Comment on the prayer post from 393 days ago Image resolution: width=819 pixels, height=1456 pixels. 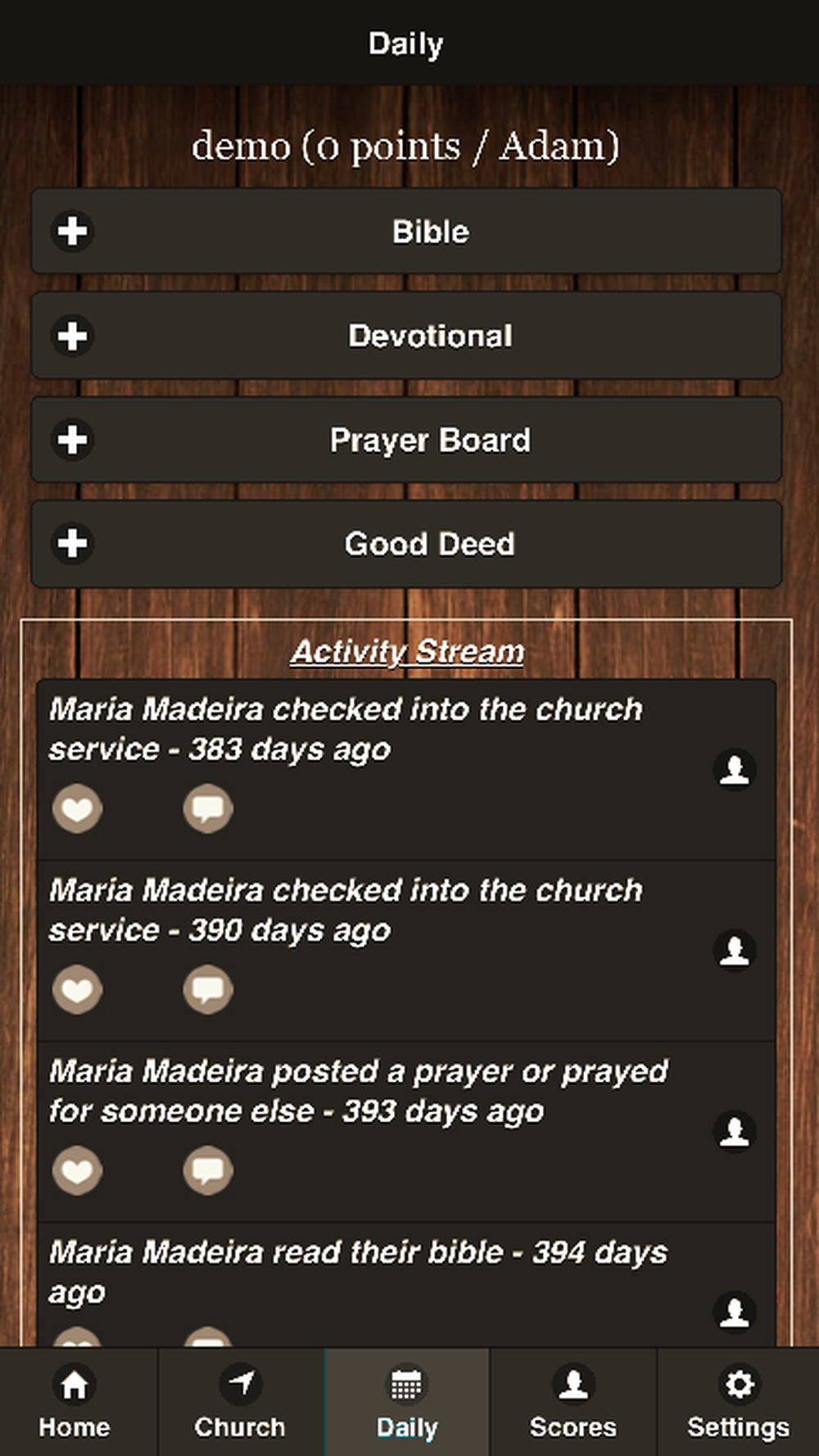coord(208,1171)
